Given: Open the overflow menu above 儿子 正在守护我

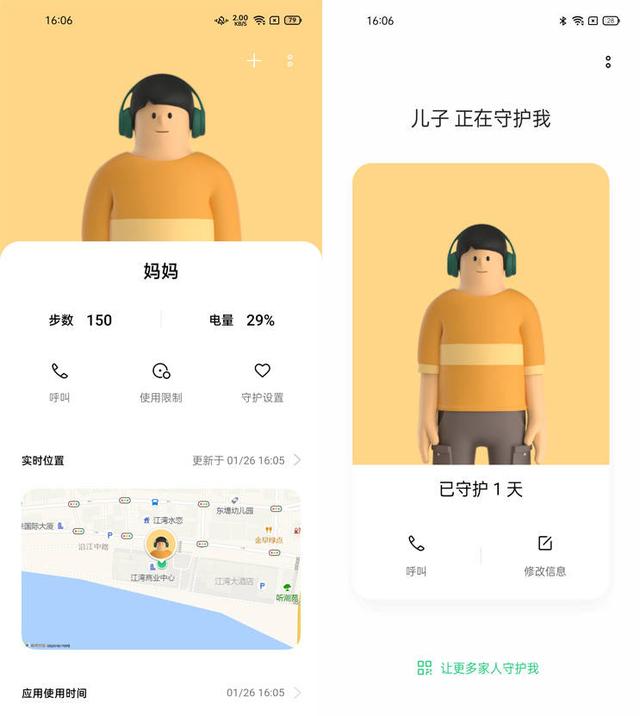Looking at the screenshot, I should pyautogui.click(x=608, y=62).
